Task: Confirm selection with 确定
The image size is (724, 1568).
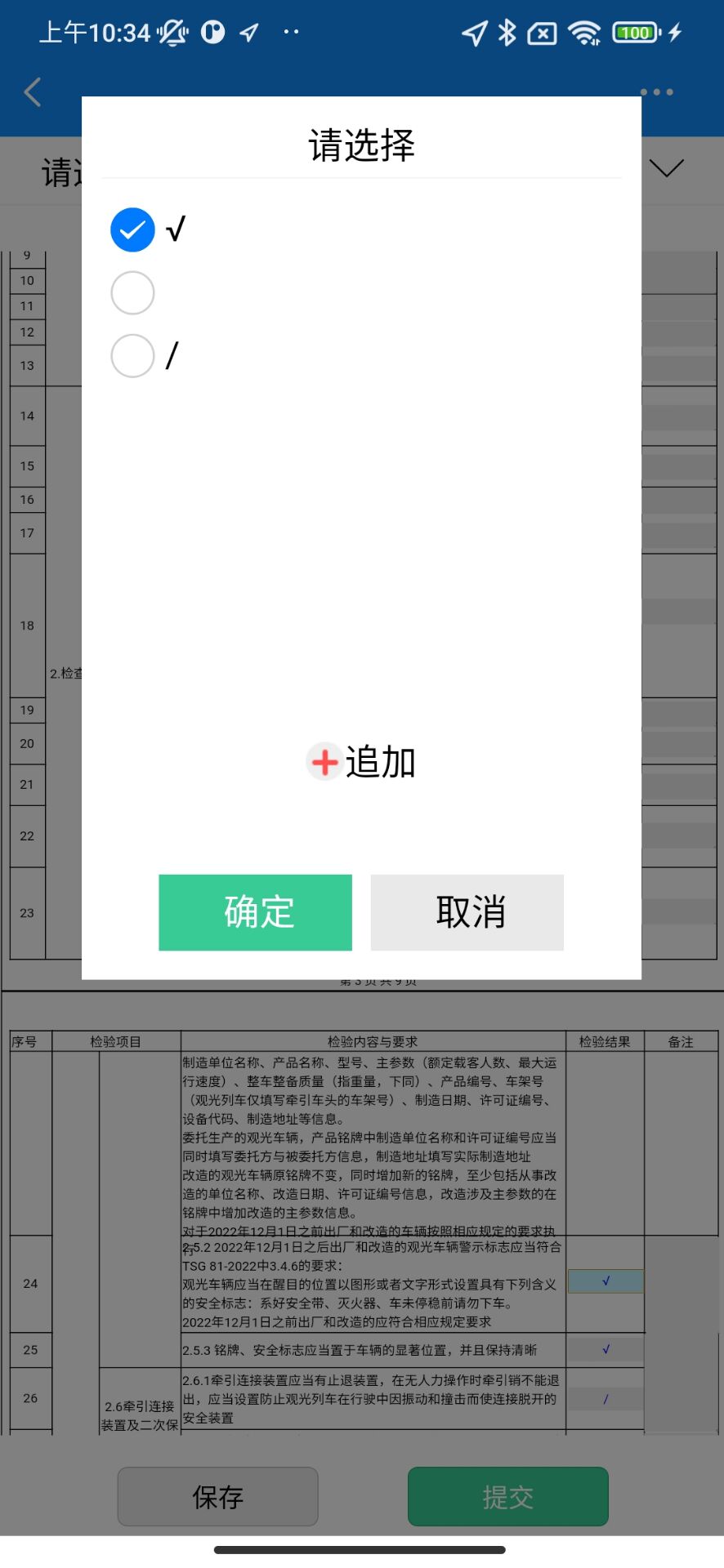Action: pyautogui.click(x=255, y=912)
